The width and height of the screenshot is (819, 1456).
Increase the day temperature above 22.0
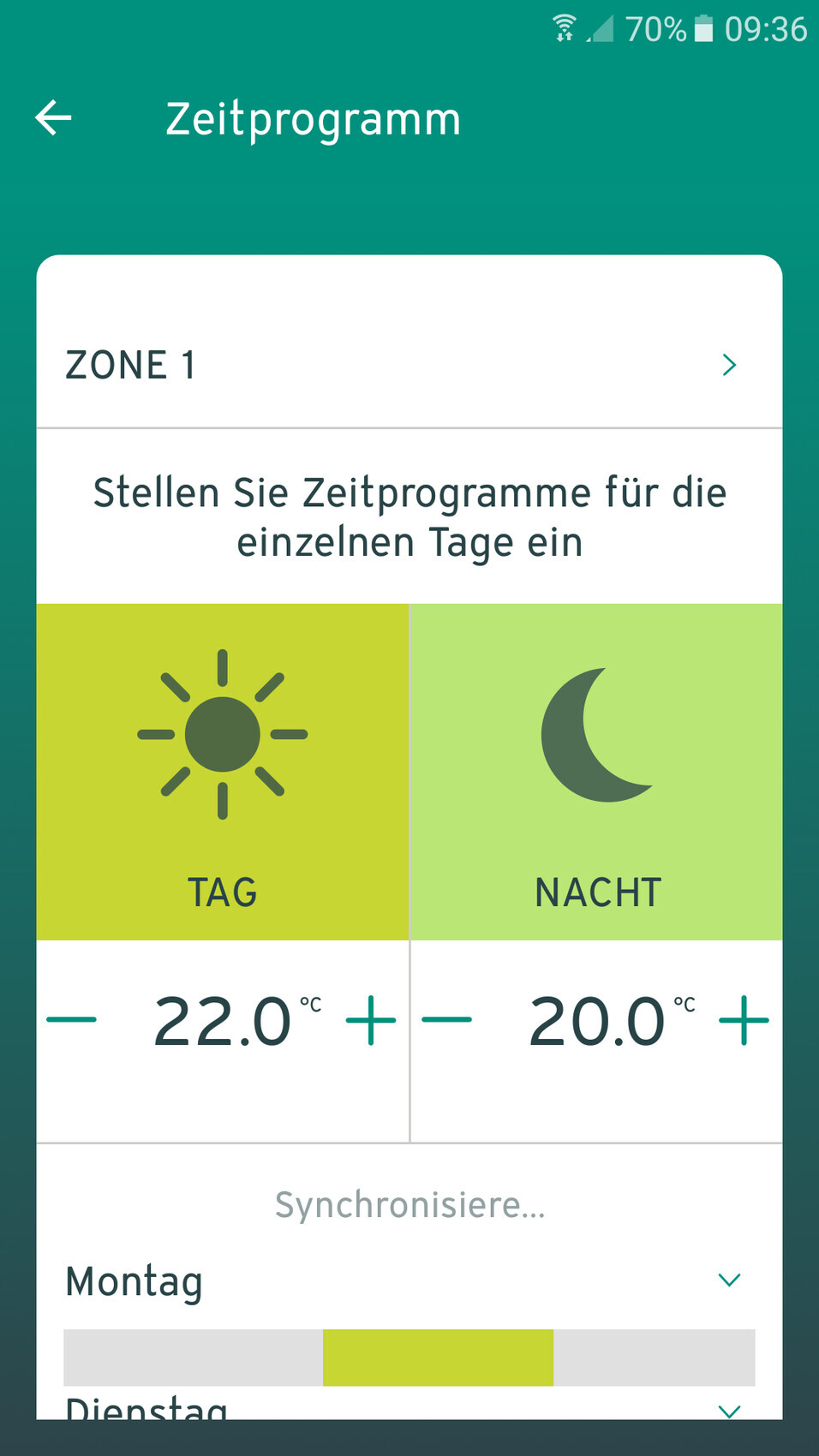click(x=370, y=1020)
